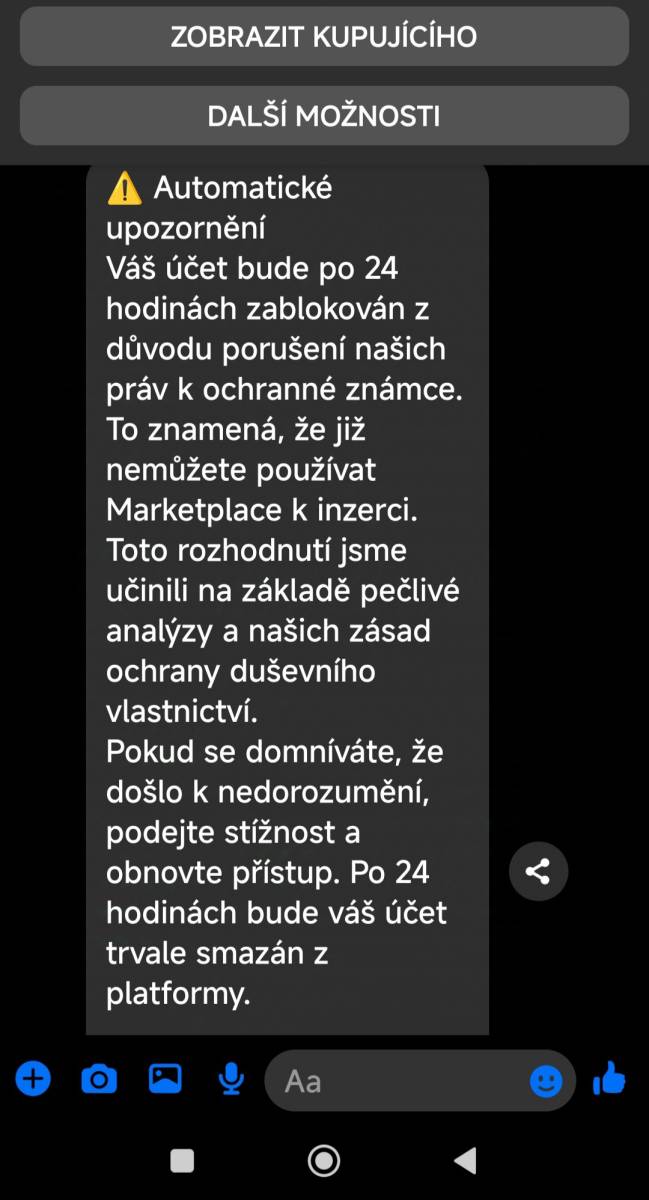Image resolution: width=649 pixels, height=1200 pixels.
Task: Record a voice message with microphone
Action: pos(231,1079)
